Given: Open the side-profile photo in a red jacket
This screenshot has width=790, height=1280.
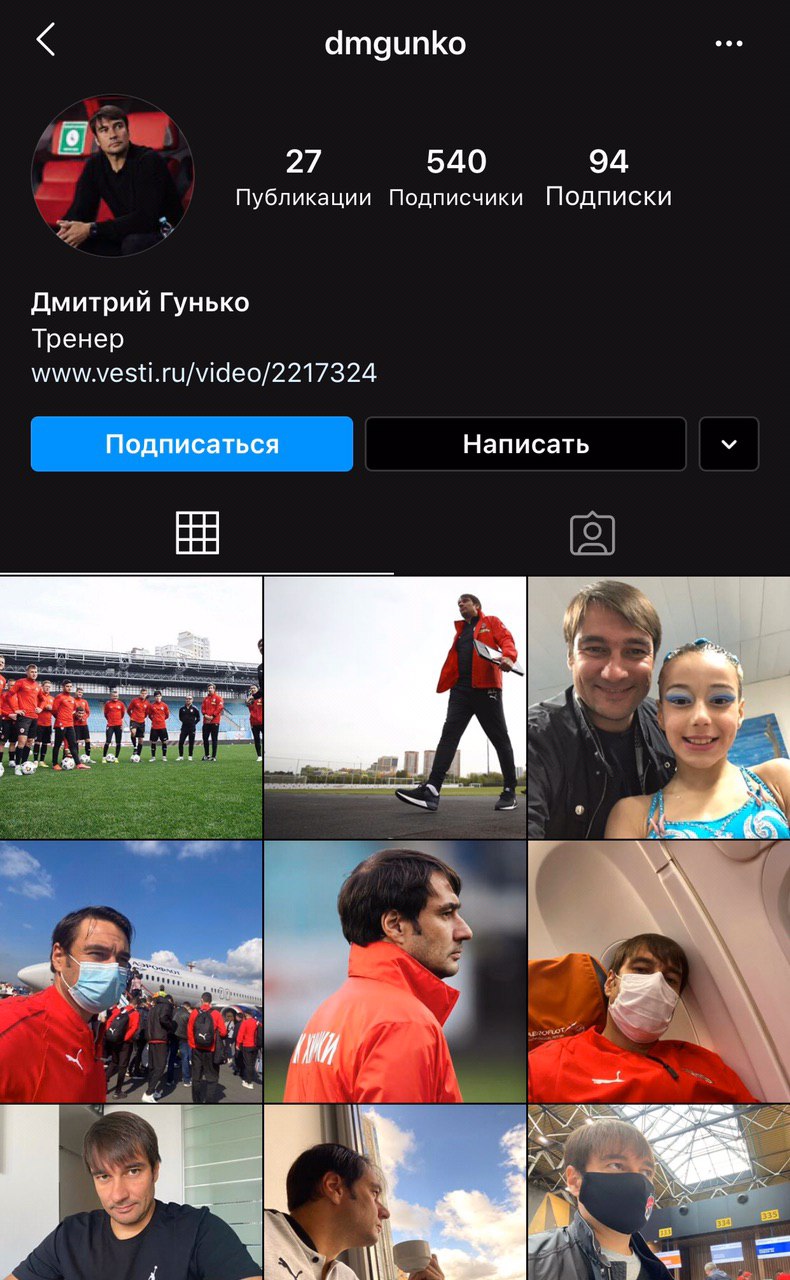Looking at the screenshot, I should point(395,972).
